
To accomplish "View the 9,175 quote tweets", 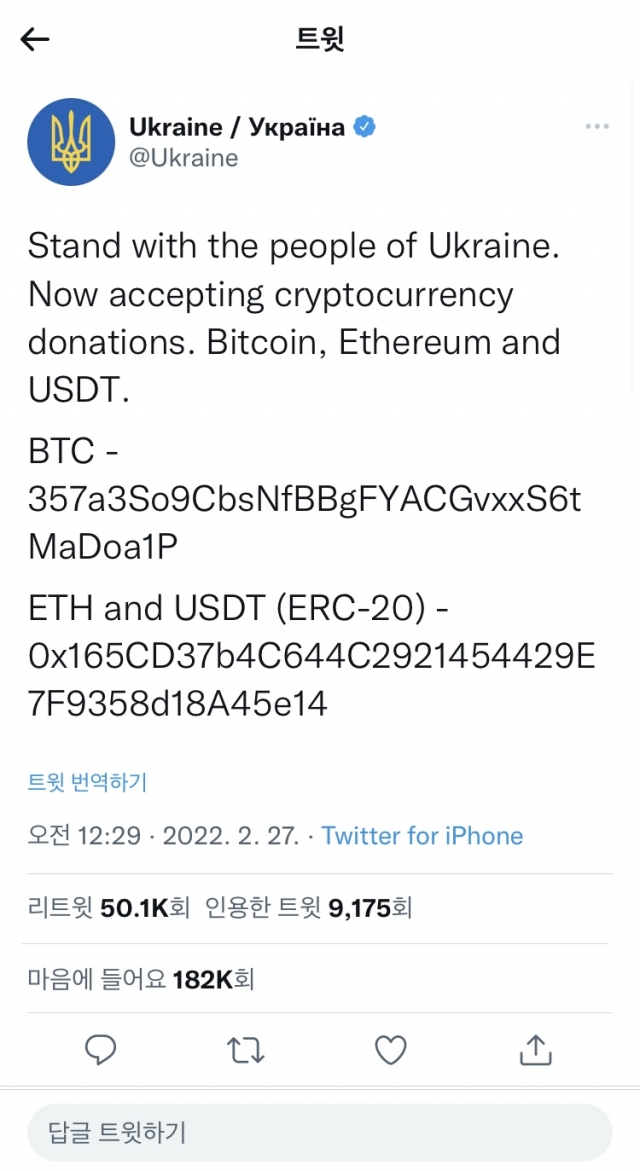I will click(x=308, y=908).
